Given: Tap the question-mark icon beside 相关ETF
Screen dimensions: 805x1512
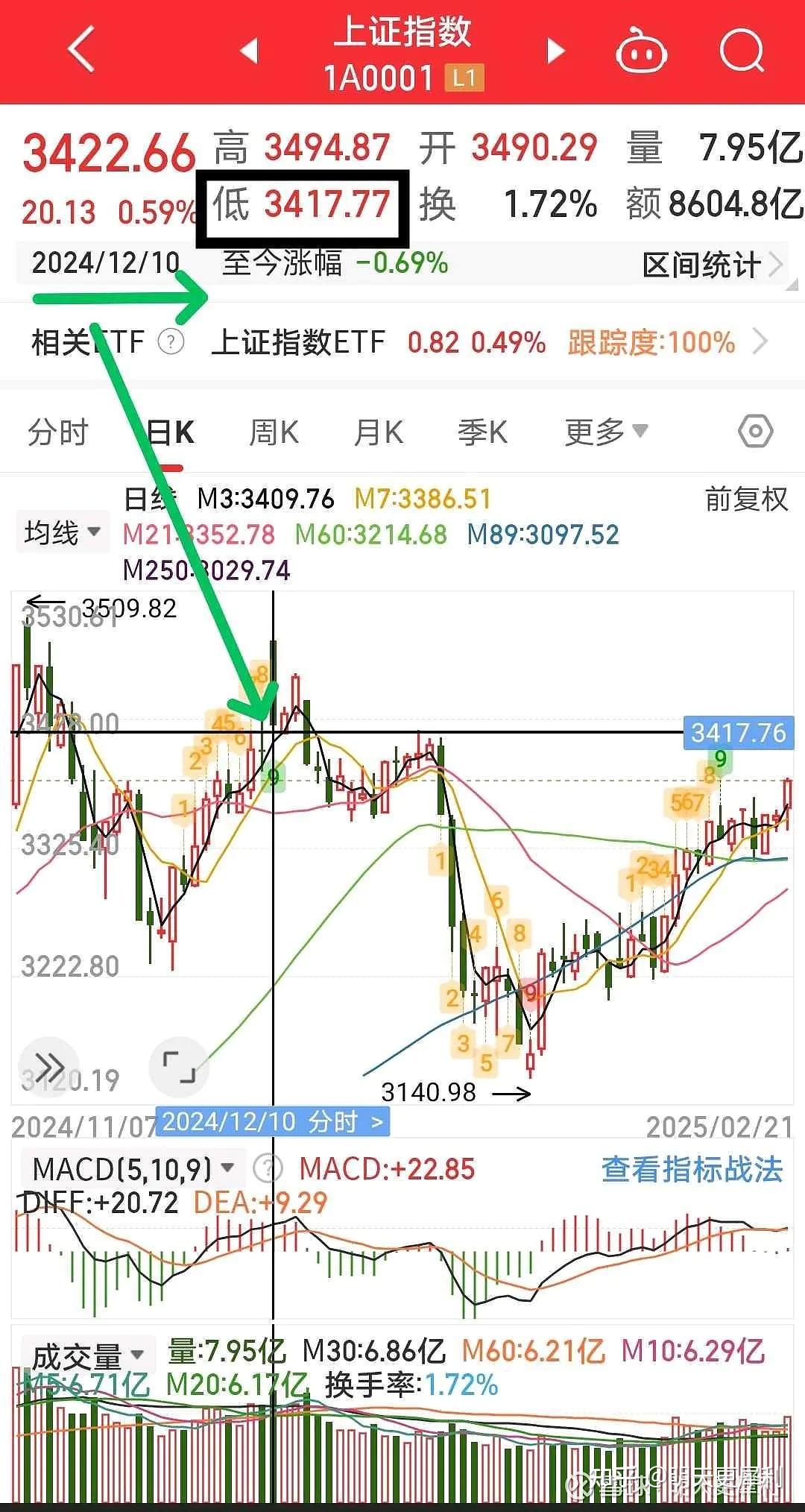Looking at the screenshot, I should tap(170, 342).
